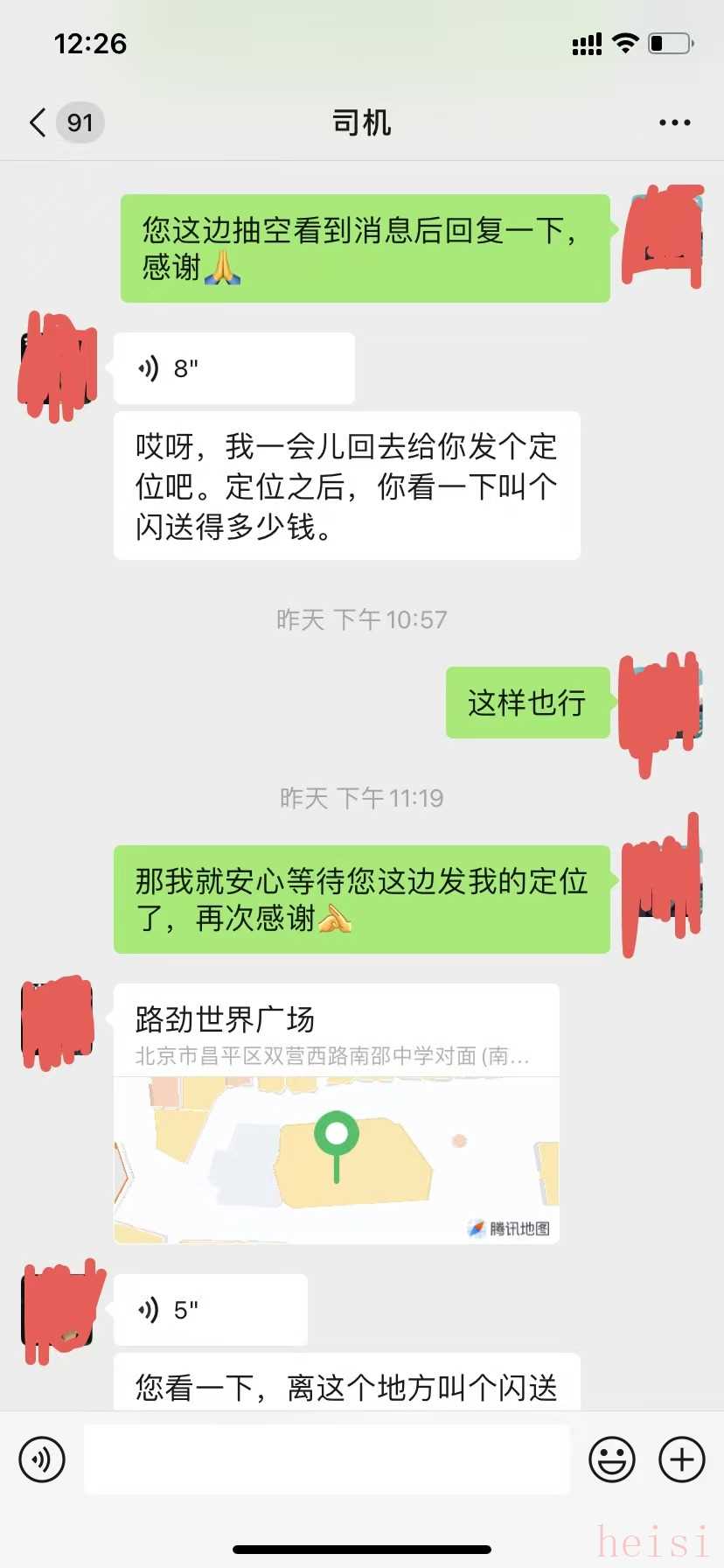Play the 8-second voice message
The height and width of the screenshot is (1568, 724).
(x=233, y=368)
